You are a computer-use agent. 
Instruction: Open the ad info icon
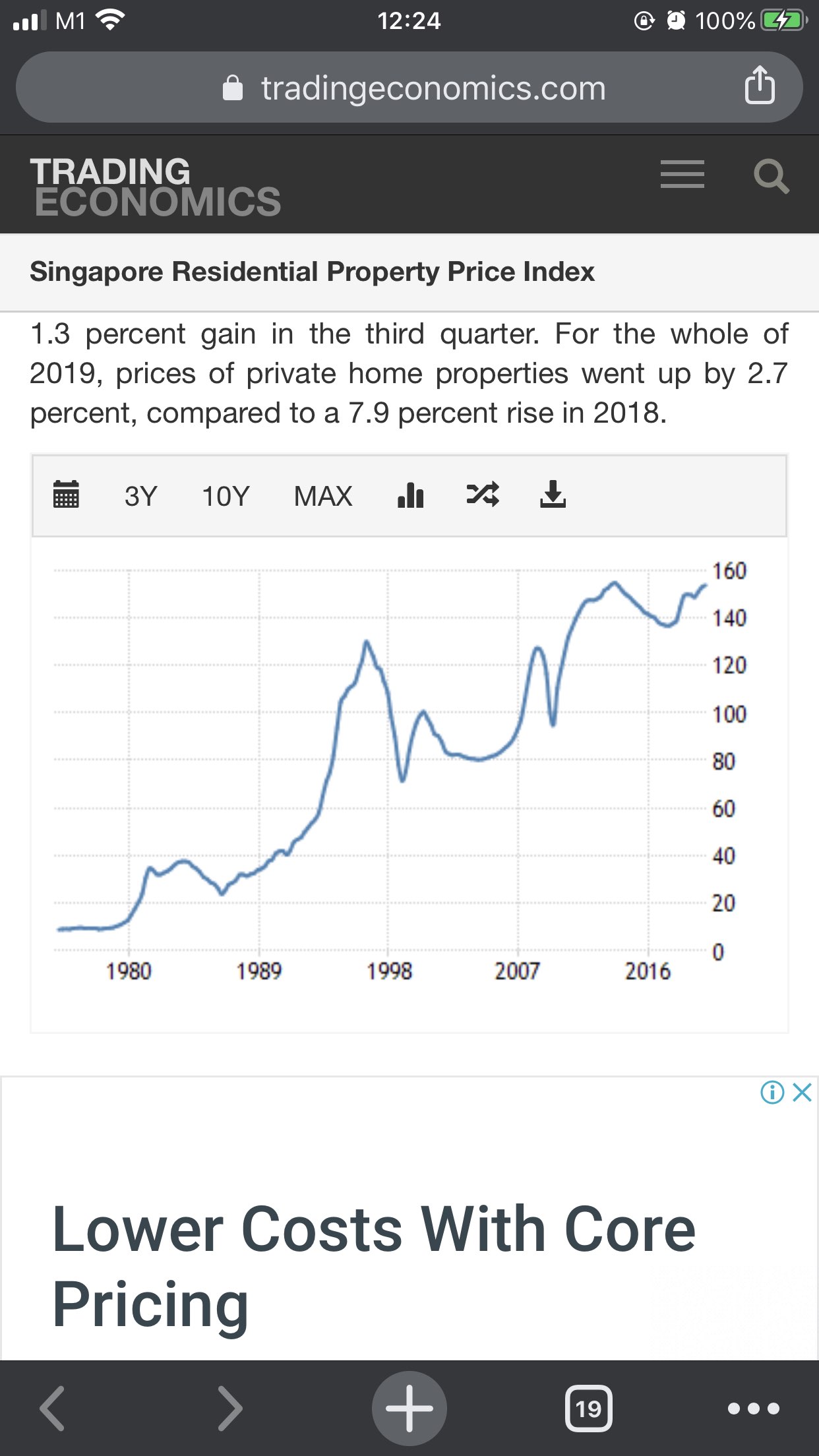pyautogui.click(x=772, y=1093)
